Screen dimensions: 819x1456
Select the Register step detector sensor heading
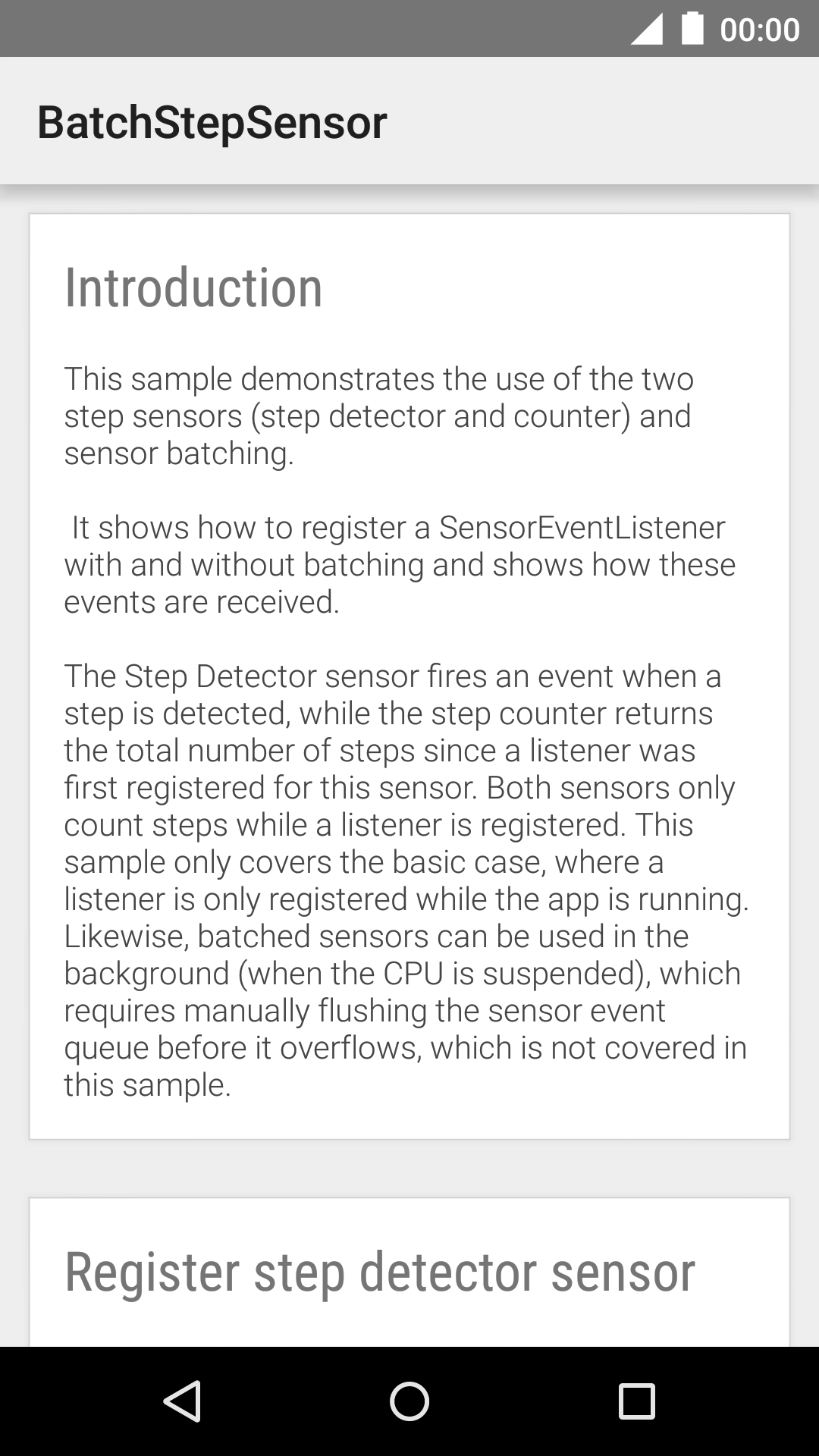click(x=381, y=1269)
